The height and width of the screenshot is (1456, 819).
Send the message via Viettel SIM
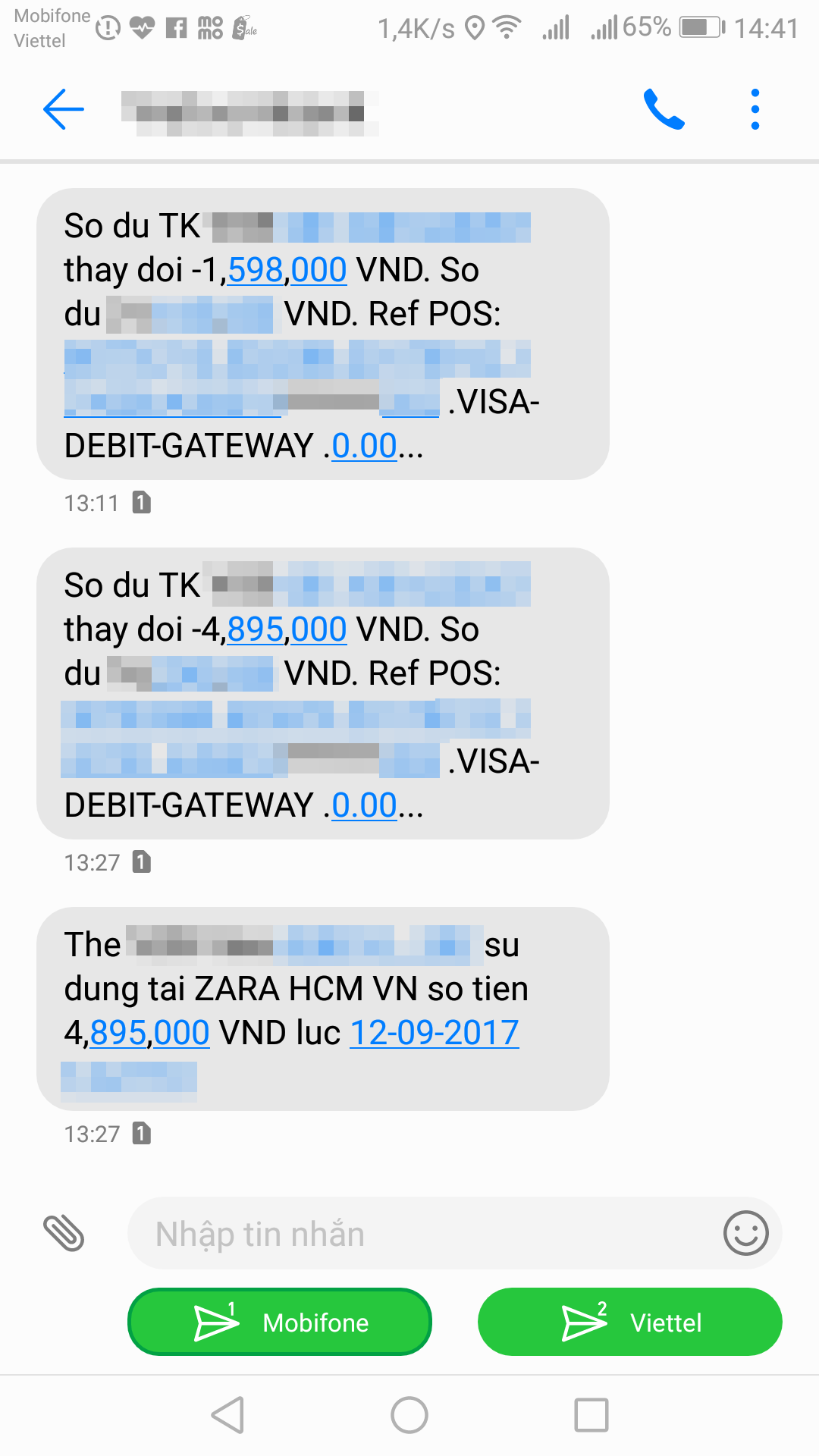(629, 1322)
